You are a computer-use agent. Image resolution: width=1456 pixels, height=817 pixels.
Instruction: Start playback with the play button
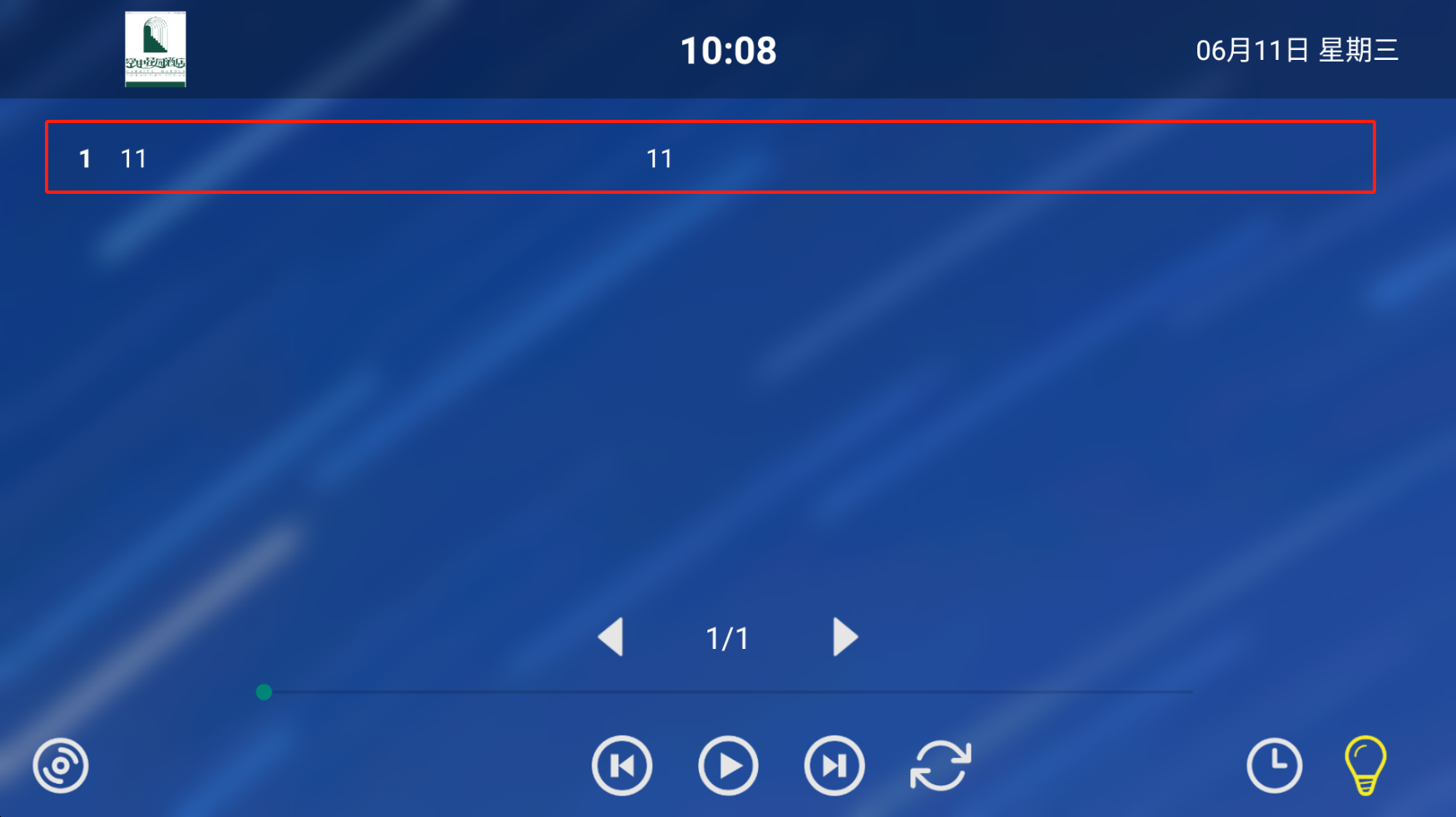(x=728, y=765)
